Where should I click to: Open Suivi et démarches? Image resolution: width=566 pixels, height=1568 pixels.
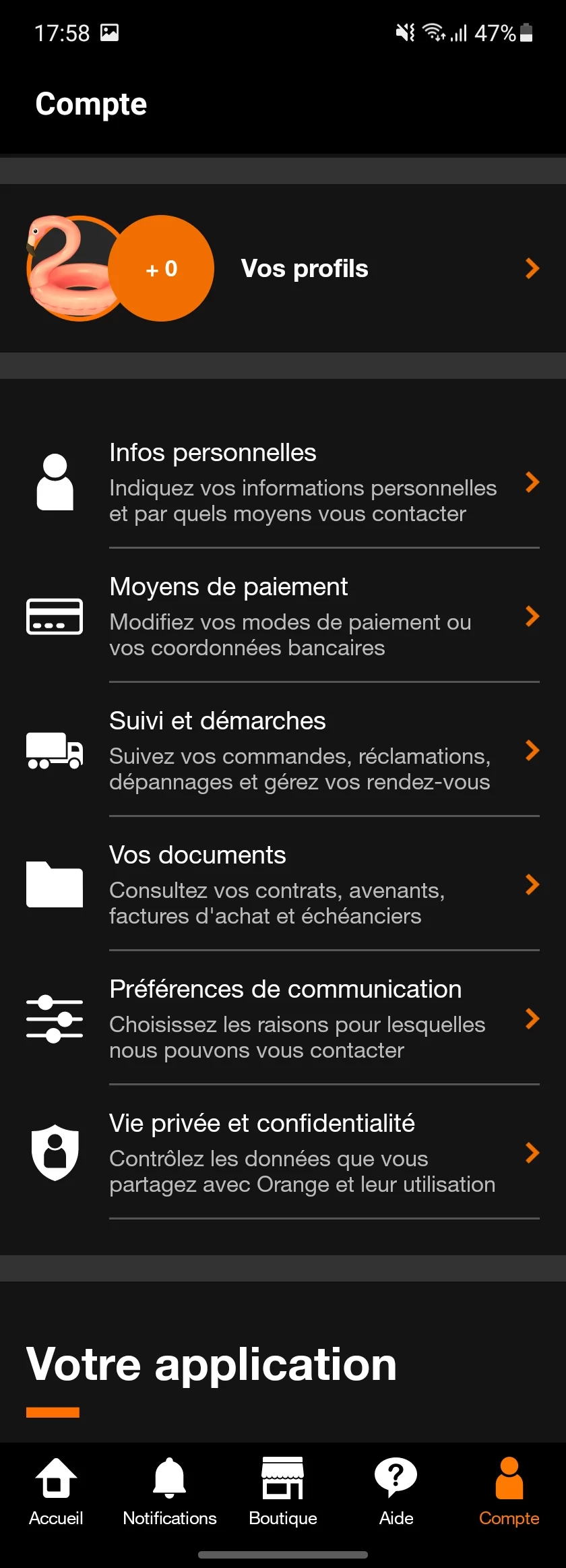[303, 750]
